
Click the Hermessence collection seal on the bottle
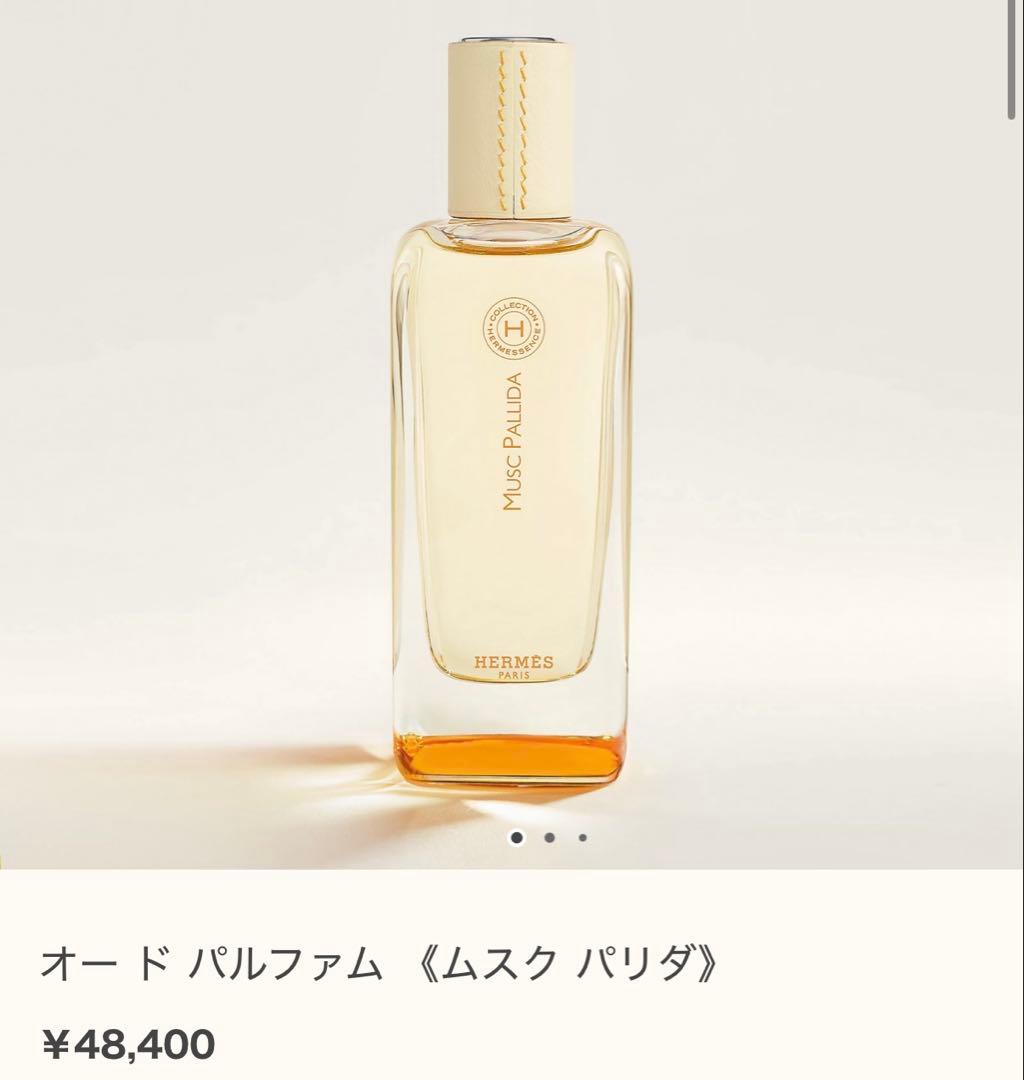point(512,330)
